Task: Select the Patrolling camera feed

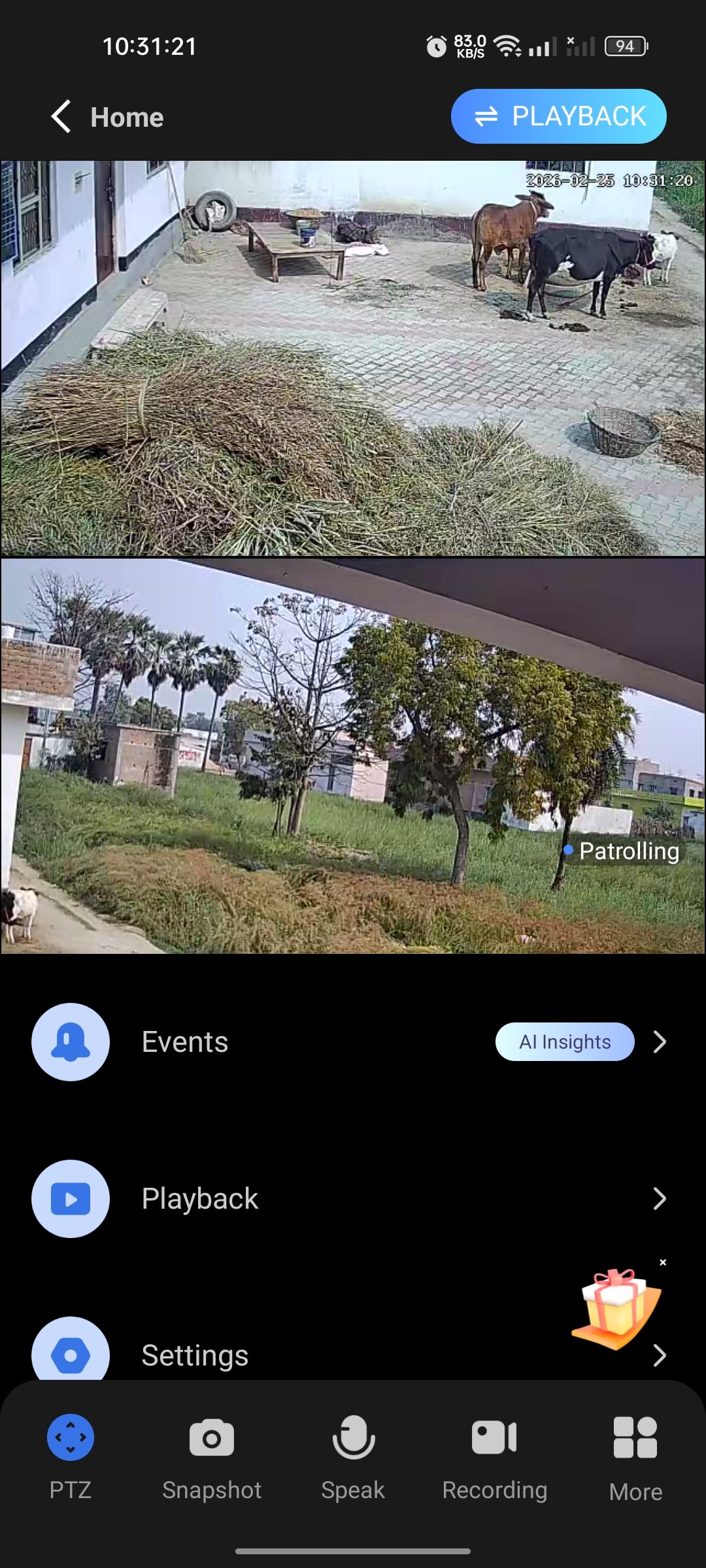Action: [x=353, y=755]
